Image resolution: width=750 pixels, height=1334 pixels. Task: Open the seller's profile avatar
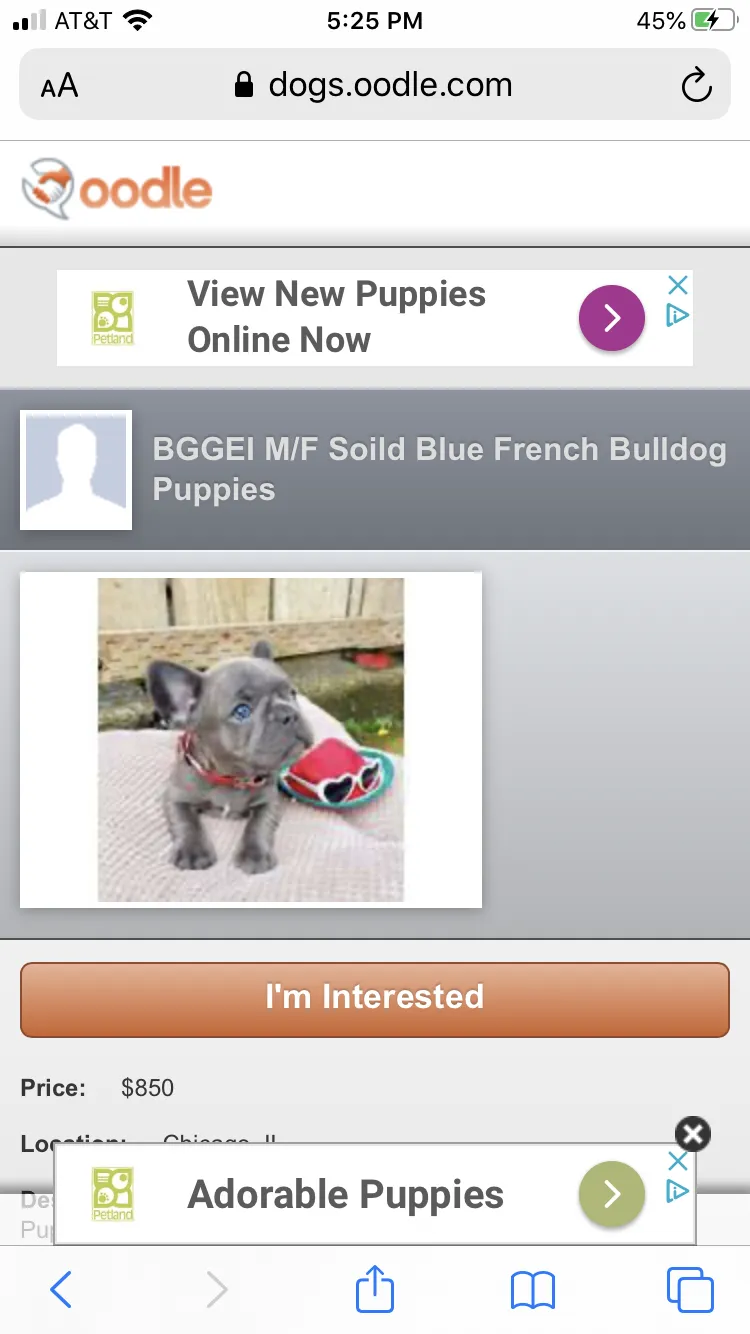tap(76, 470)
